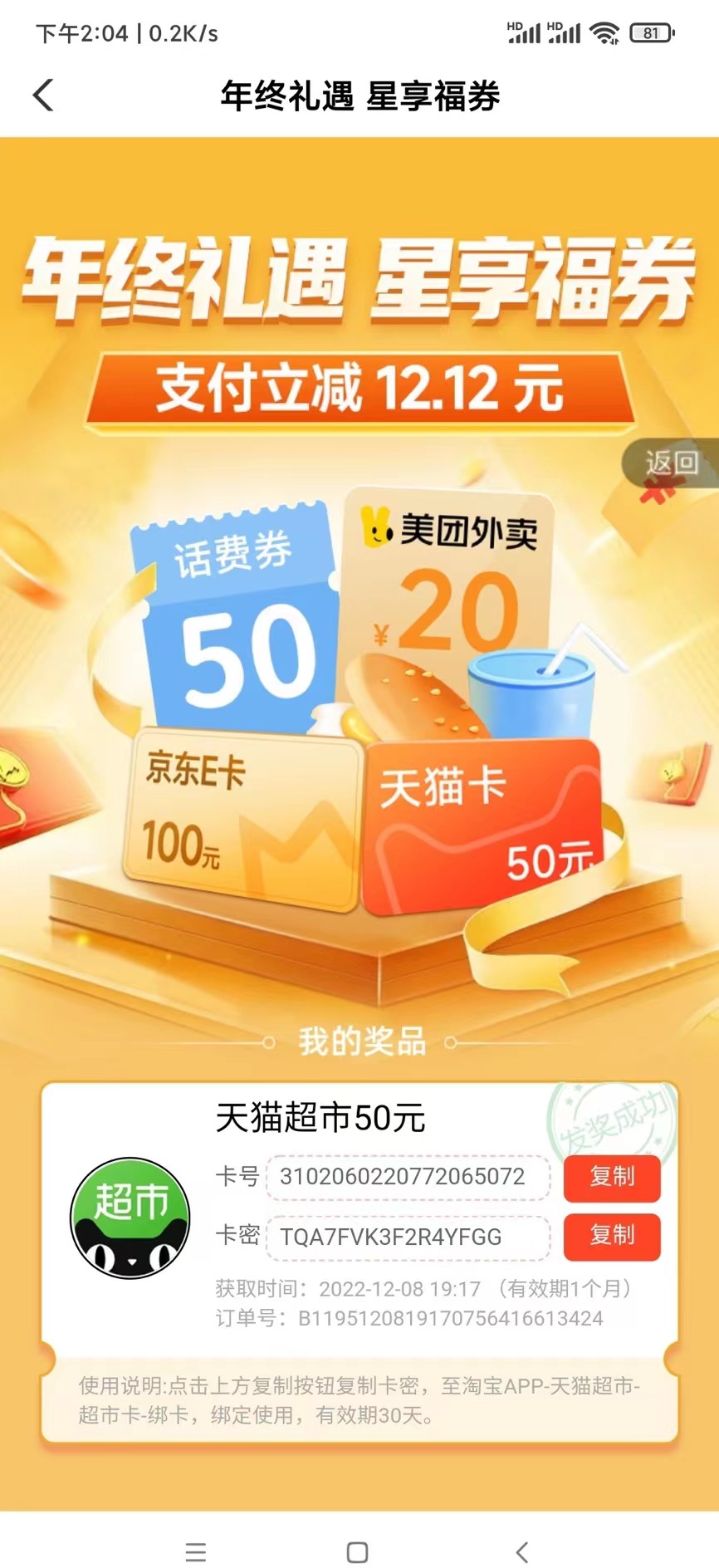The width and height of the screenshot is (719, 1568).
Task: Open system recent apps menu
Action: (196, 1551)
